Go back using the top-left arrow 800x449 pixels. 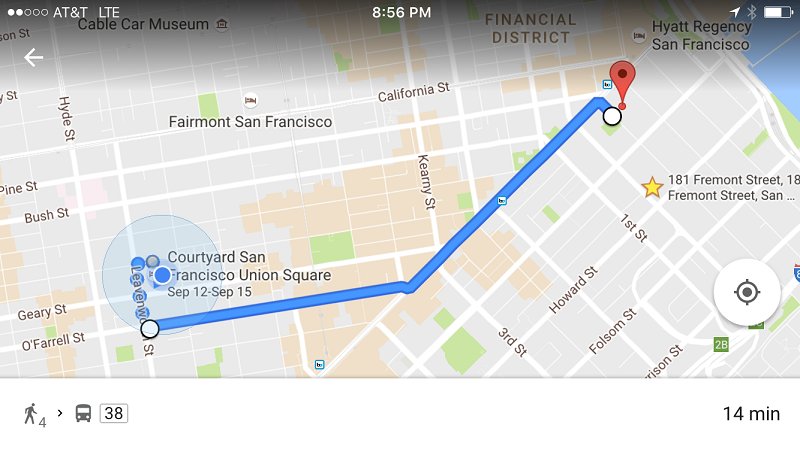[34, 58]
